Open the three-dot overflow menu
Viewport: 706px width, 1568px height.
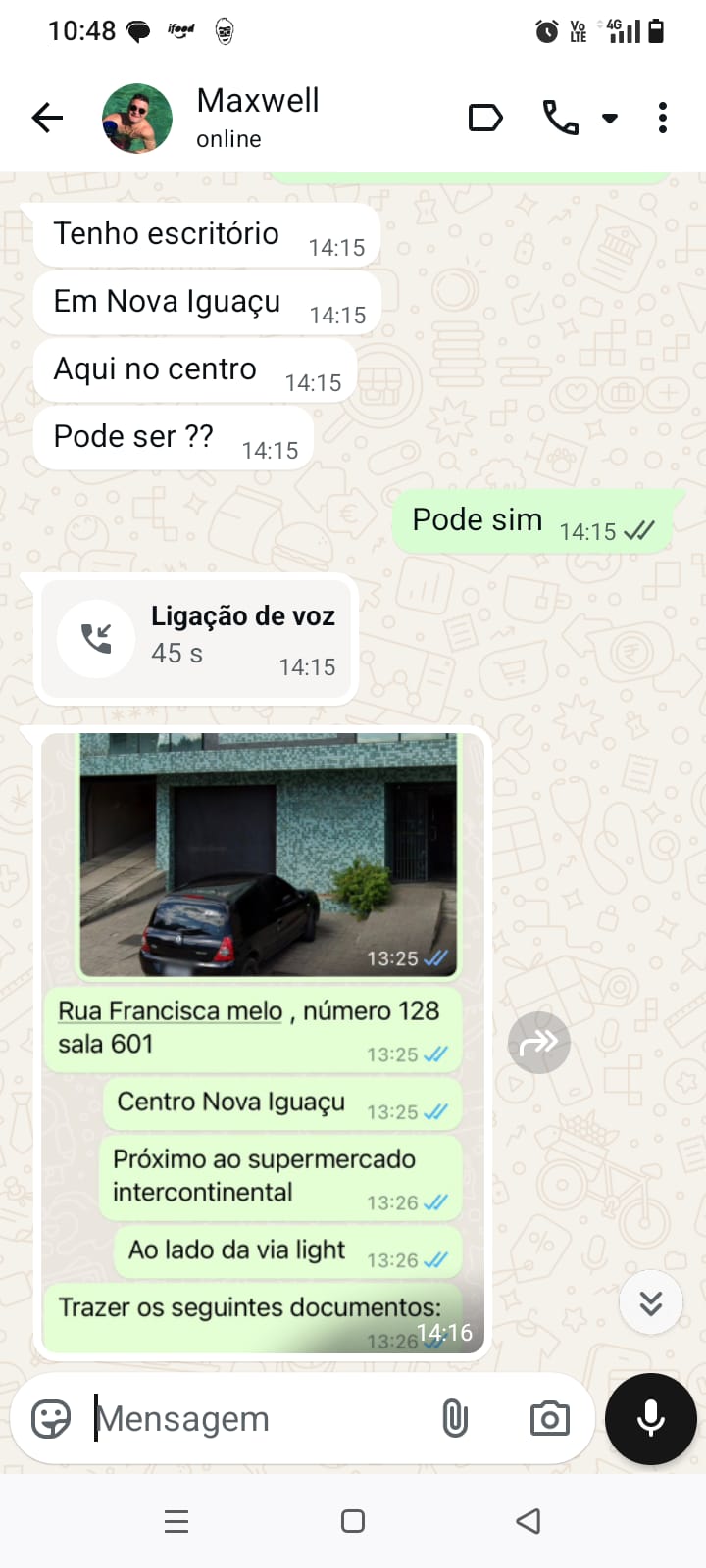pos(663,119)
